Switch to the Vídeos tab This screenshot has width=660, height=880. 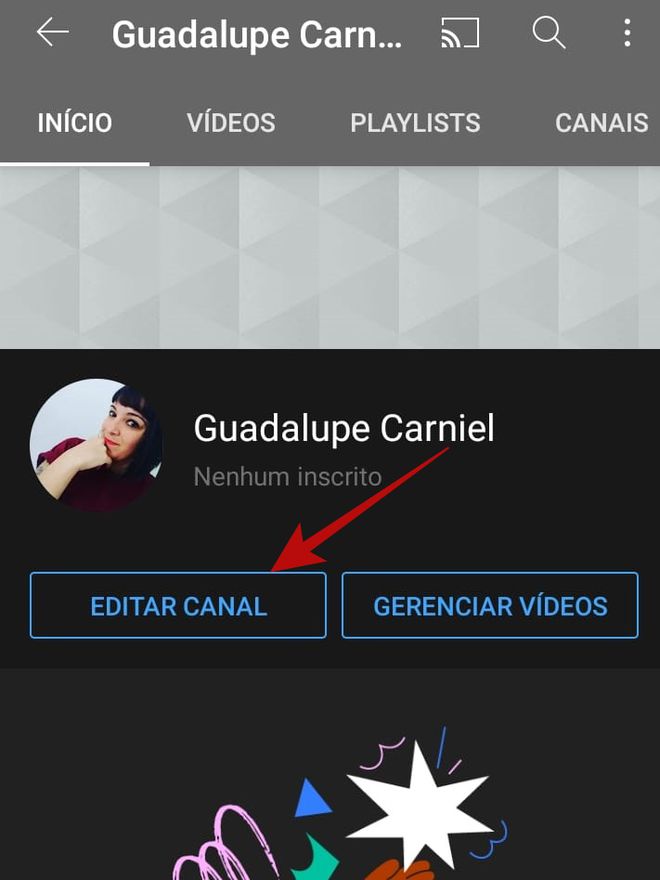231,123
